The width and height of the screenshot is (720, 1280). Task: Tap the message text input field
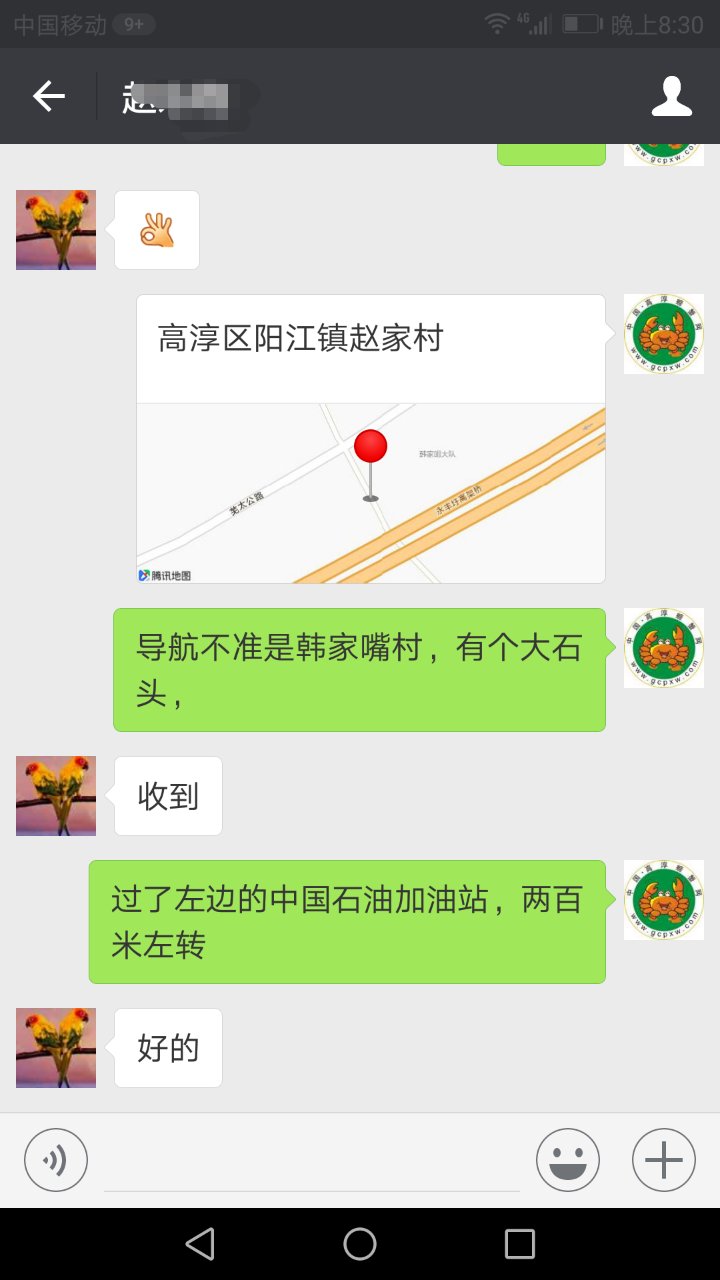(x=312, y=1162)
